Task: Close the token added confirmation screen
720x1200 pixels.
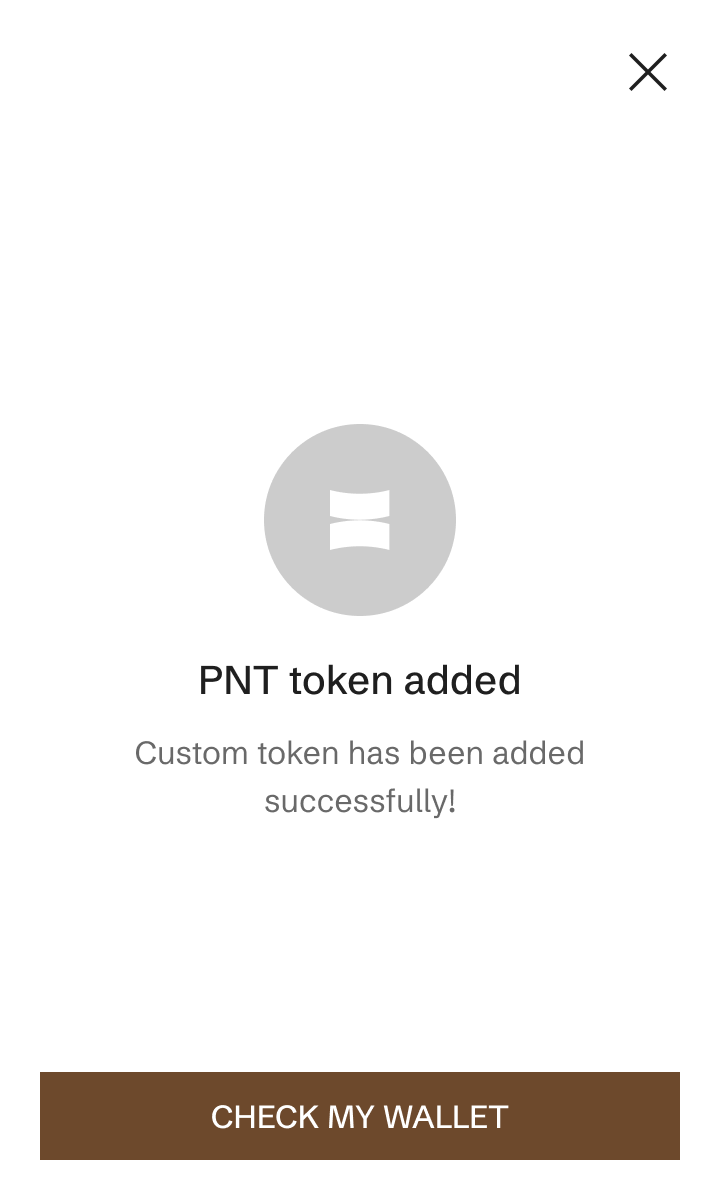Action: tap(647, 72)
